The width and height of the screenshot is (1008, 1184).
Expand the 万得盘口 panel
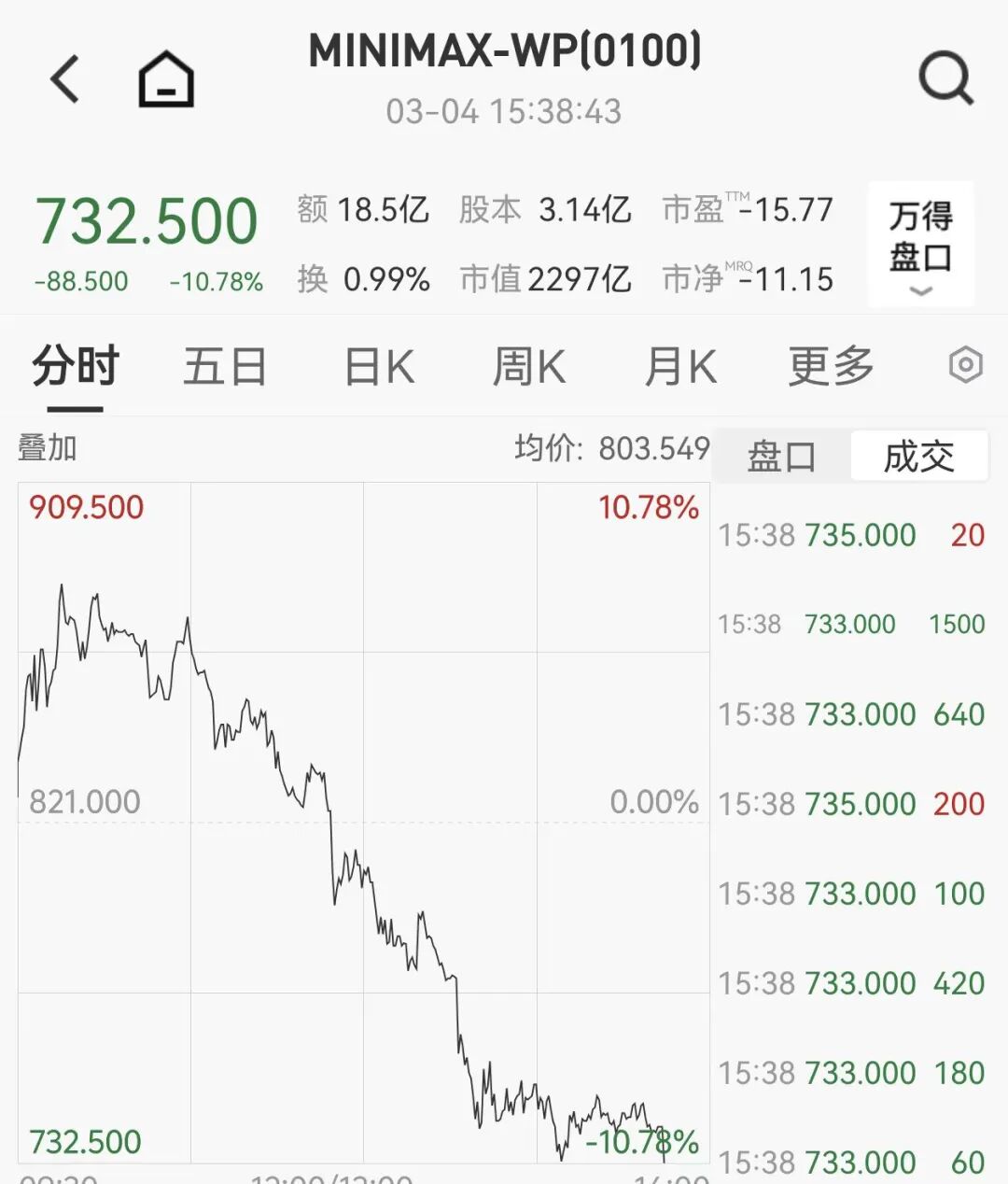tap(921, 245)
